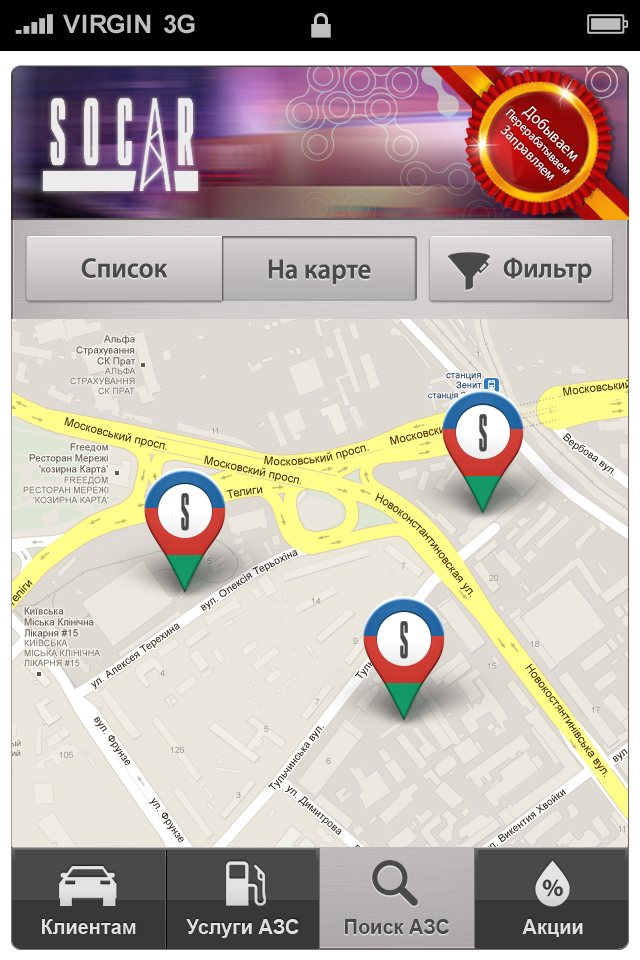Open the Фильтр filter options

point(520,269)
